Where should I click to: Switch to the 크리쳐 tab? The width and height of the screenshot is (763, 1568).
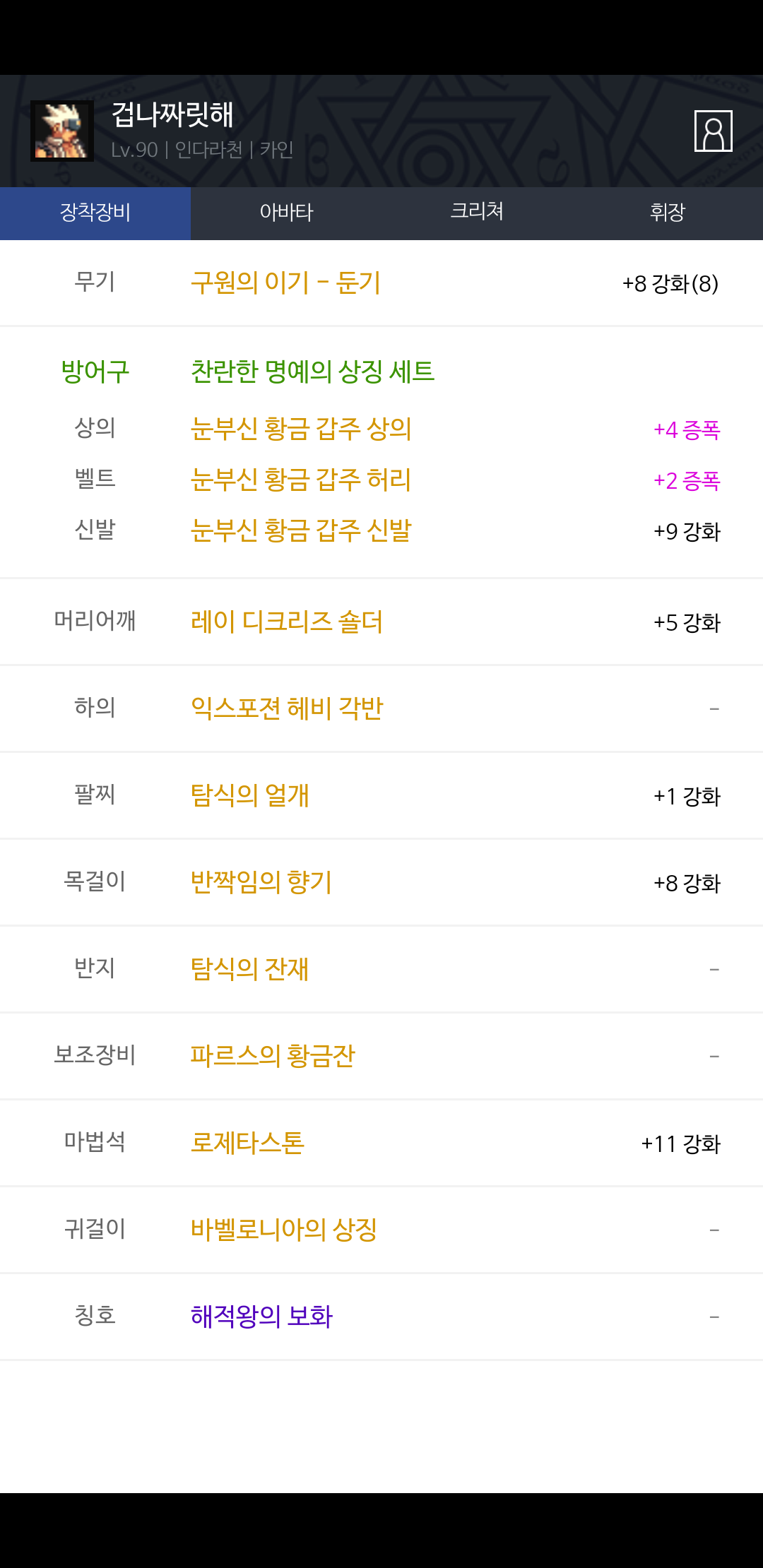tap(477, 213)
